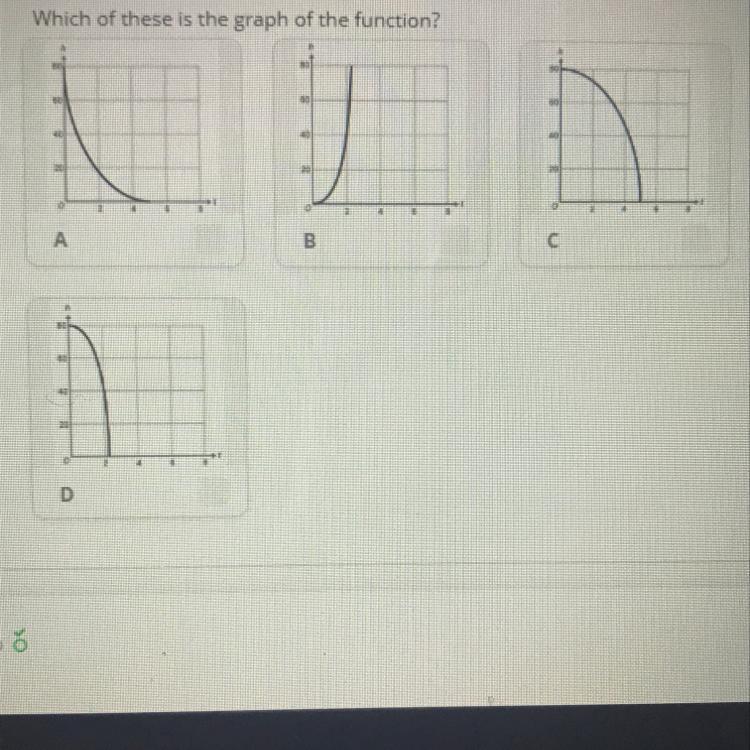Pick answer graph C
This screenshot has width=750, height=750.
coord(625,150)
